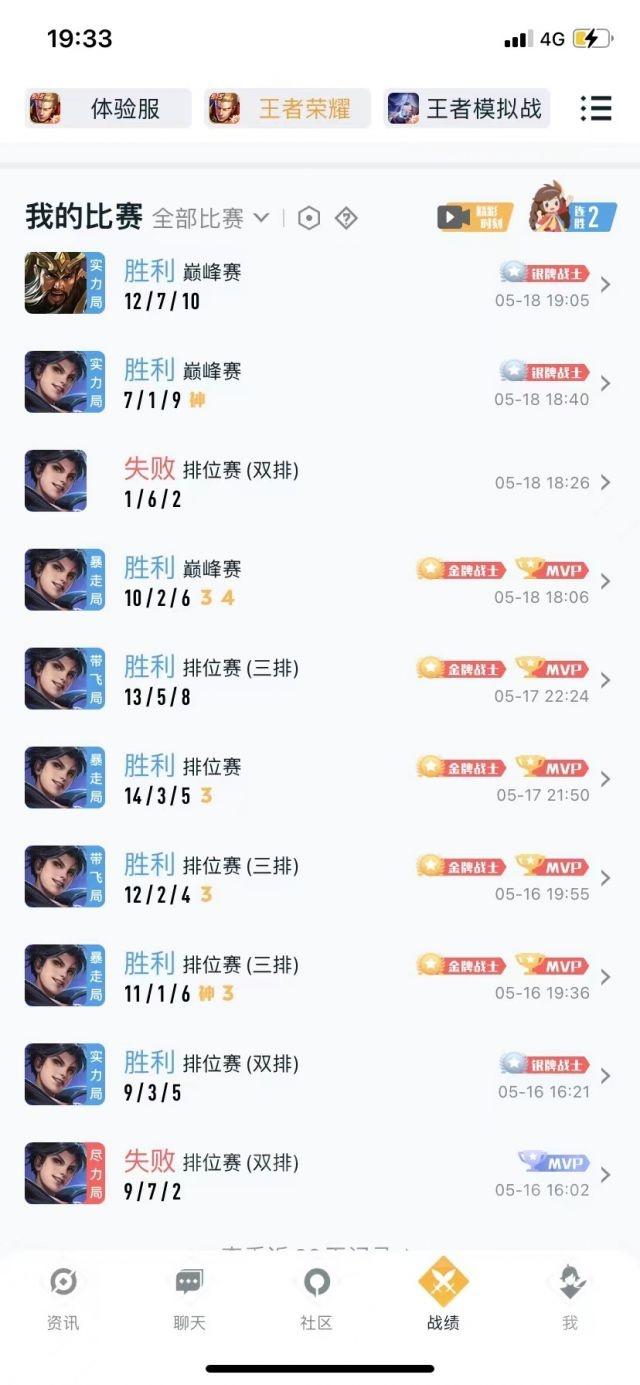The width and height of the screenshot is (640, 1385).
Task: Switch to the 聊天 tab
Action: tap(189, 1296)
